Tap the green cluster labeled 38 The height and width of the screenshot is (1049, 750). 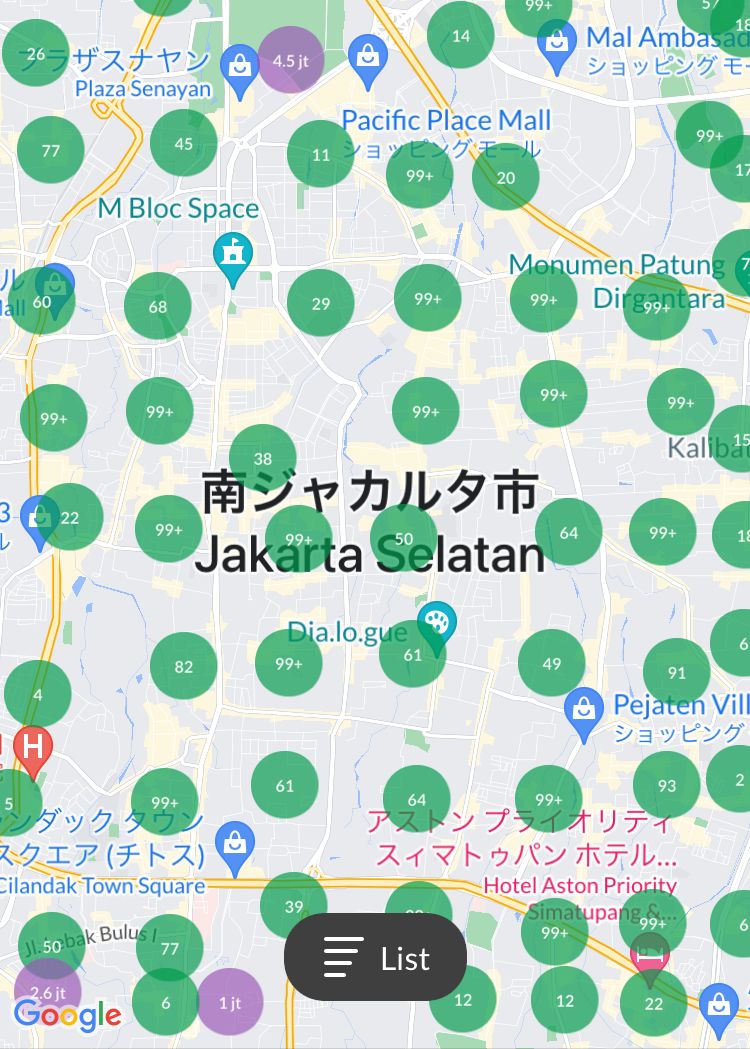coord(262,458)
